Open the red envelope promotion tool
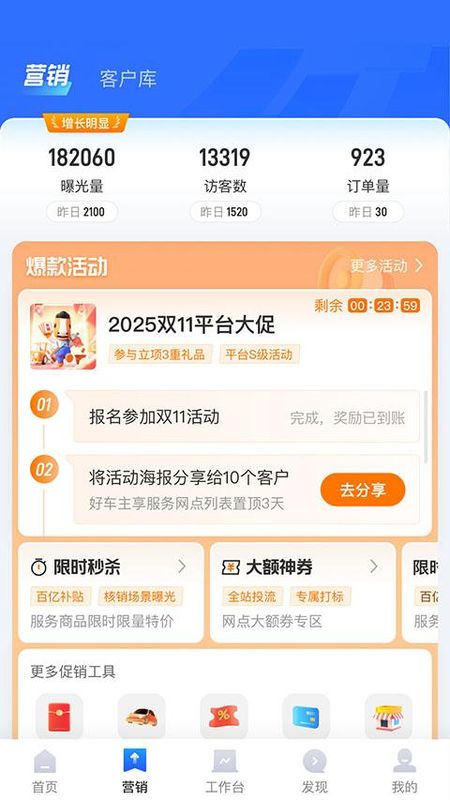Screen dimensions: 450x800 59,717
